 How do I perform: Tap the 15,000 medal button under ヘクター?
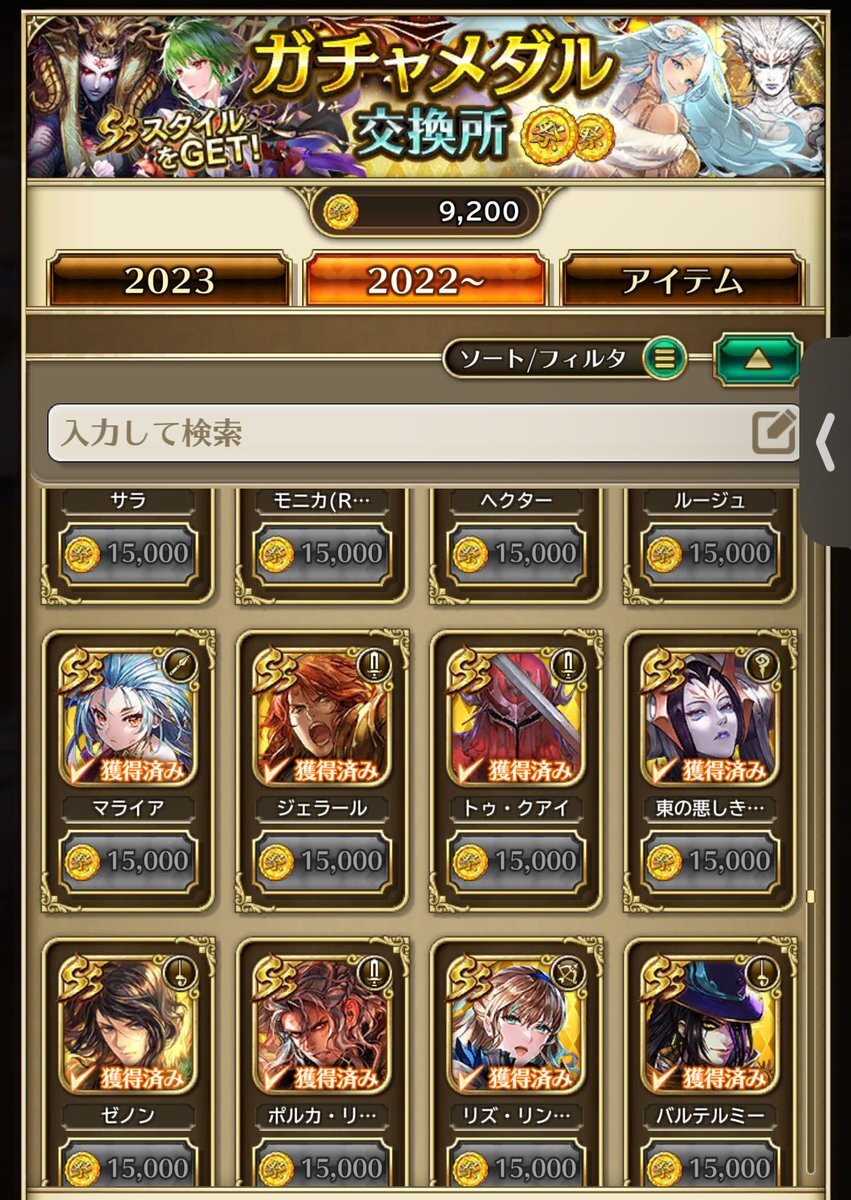[x=517, y=553]
